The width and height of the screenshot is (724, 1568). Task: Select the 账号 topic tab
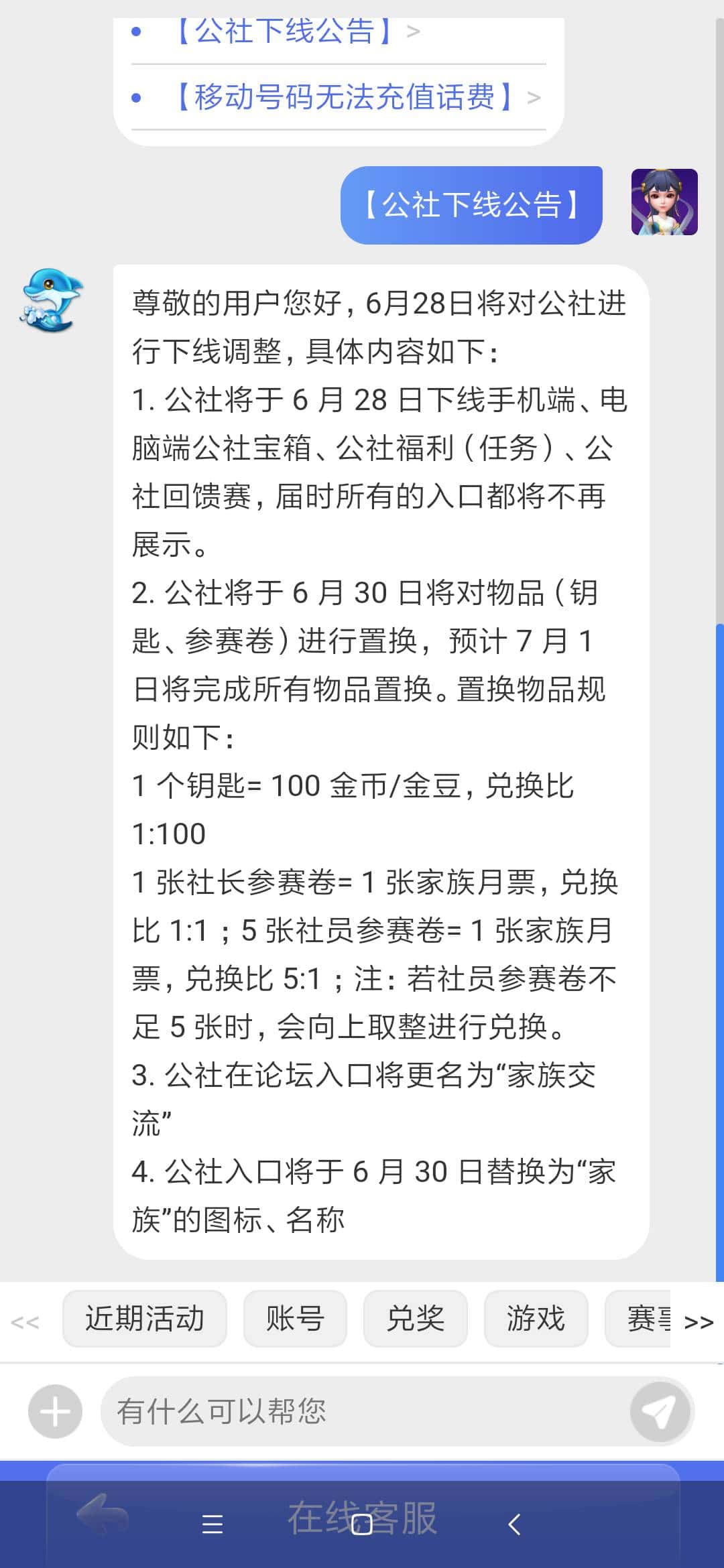295,1318
